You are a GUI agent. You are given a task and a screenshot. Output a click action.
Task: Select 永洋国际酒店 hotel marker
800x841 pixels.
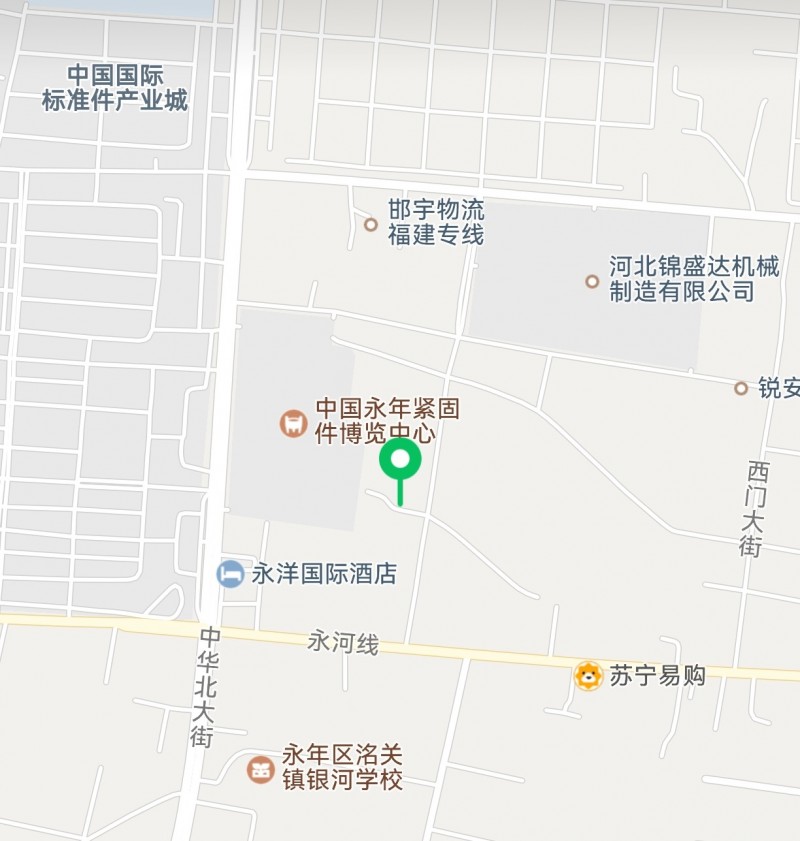click(231, 574)
